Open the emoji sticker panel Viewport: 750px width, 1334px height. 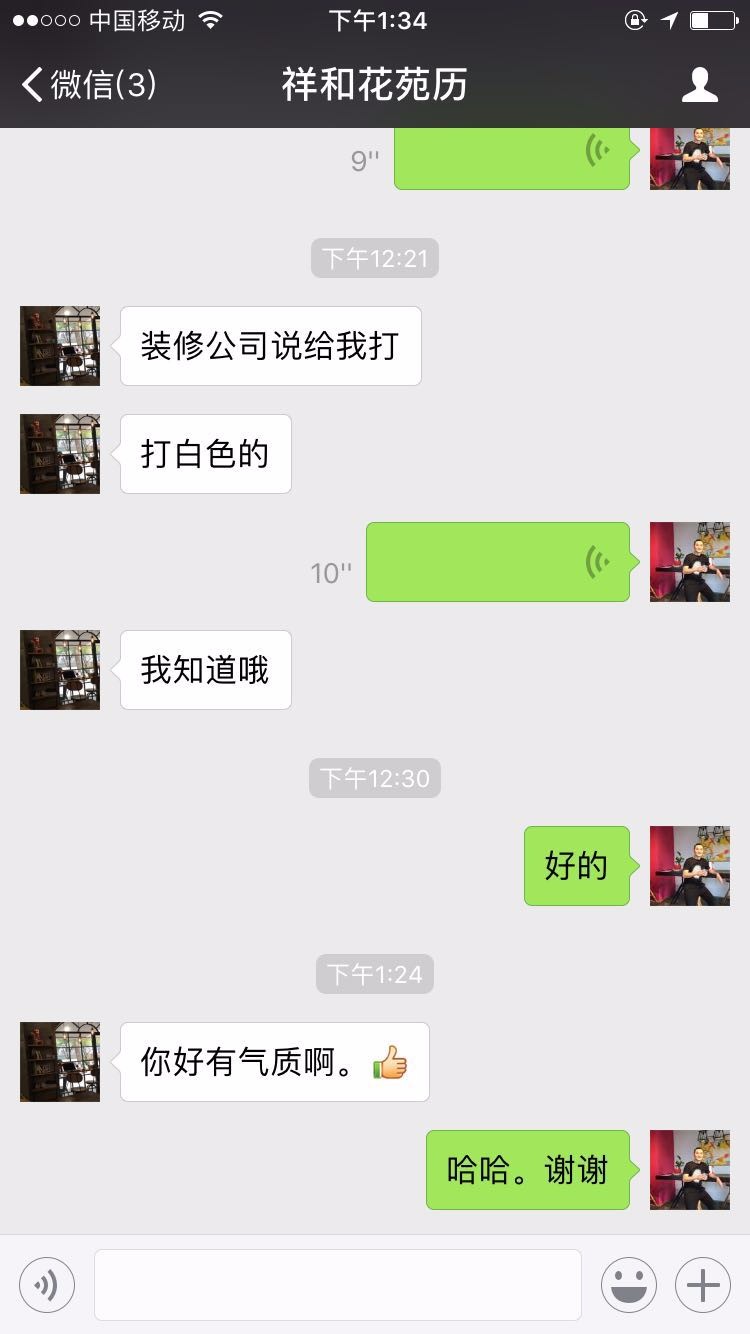pos(629,1284)
